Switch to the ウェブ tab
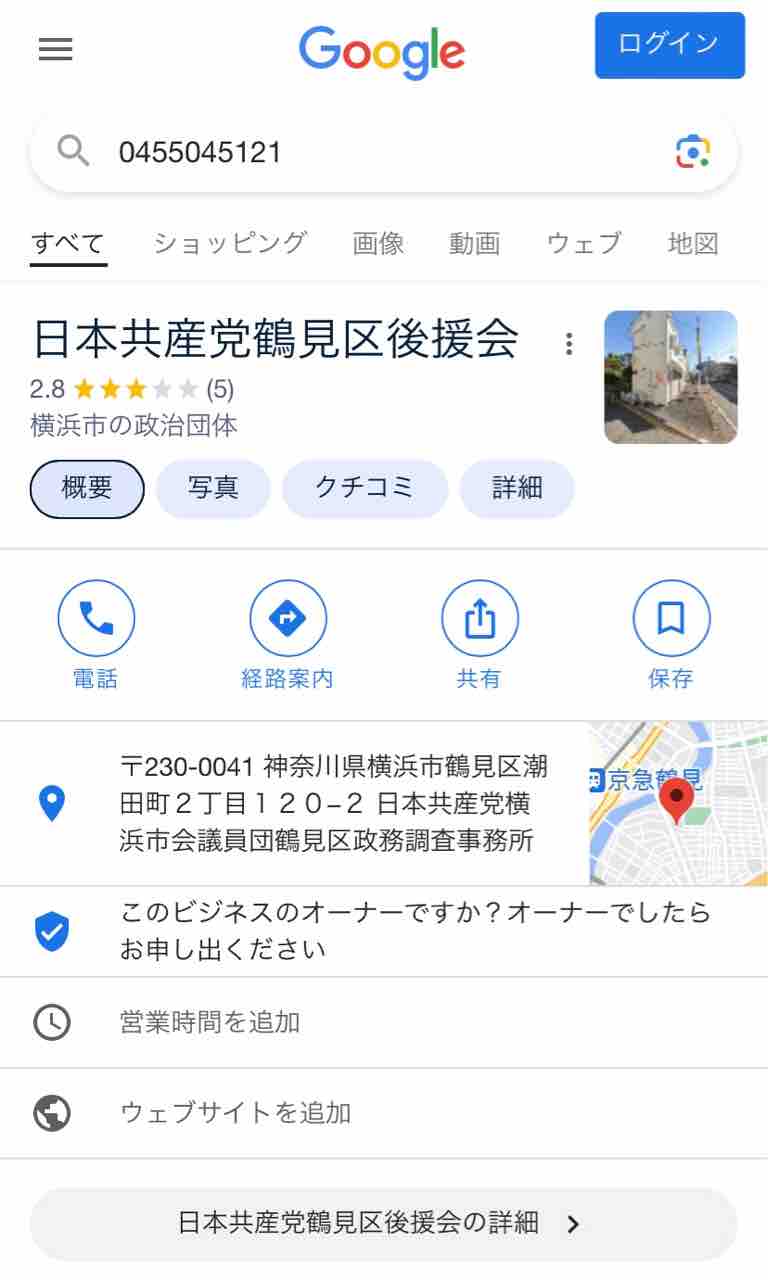Viewport: 768px width, 1280px height. pyautogui.click(x=584, y=243)
